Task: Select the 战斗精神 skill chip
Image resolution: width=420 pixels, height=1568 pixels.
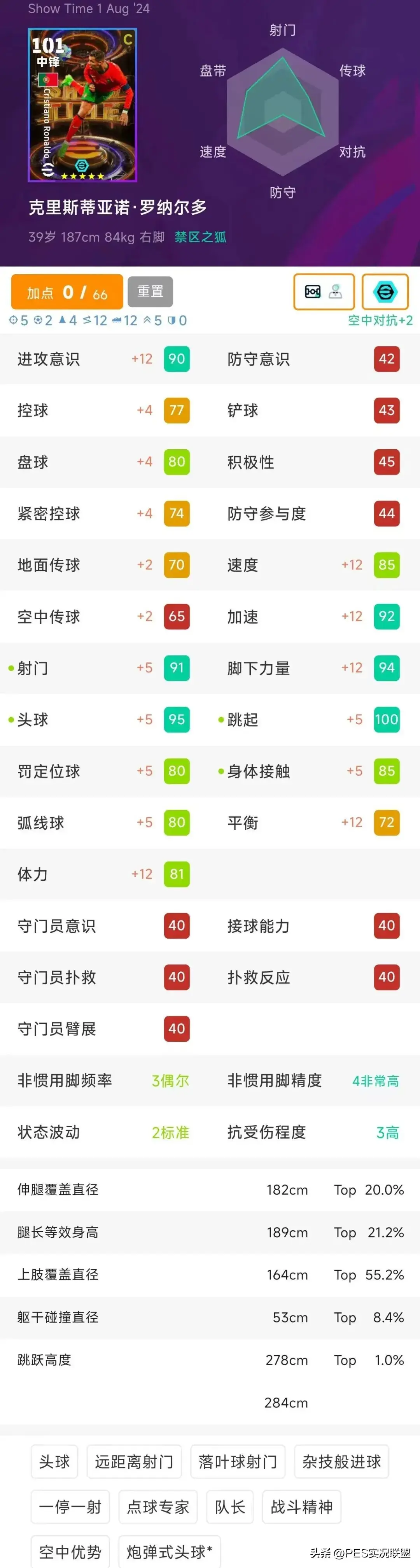Action: pos(301,1507)
